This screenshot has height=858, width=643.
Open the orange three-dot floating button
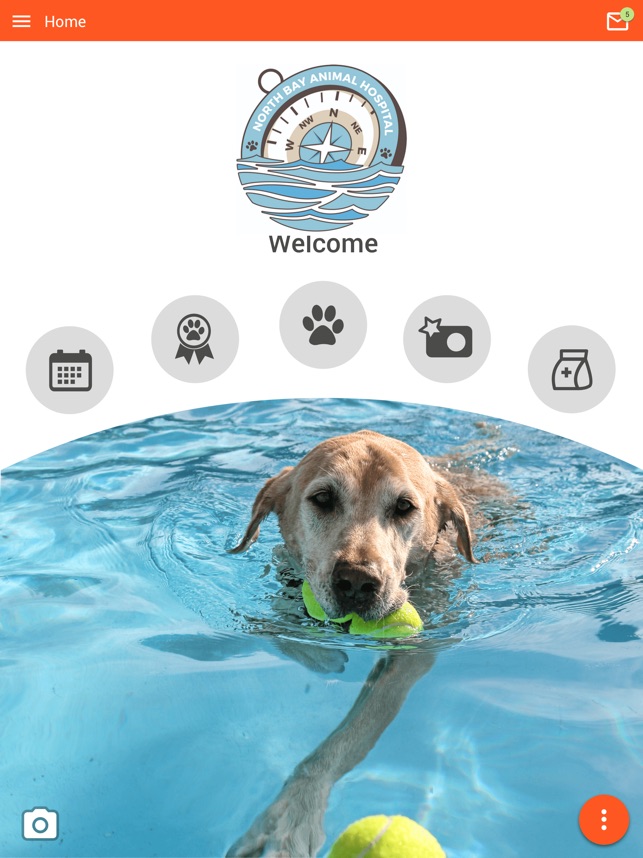[x=604, y=820]
